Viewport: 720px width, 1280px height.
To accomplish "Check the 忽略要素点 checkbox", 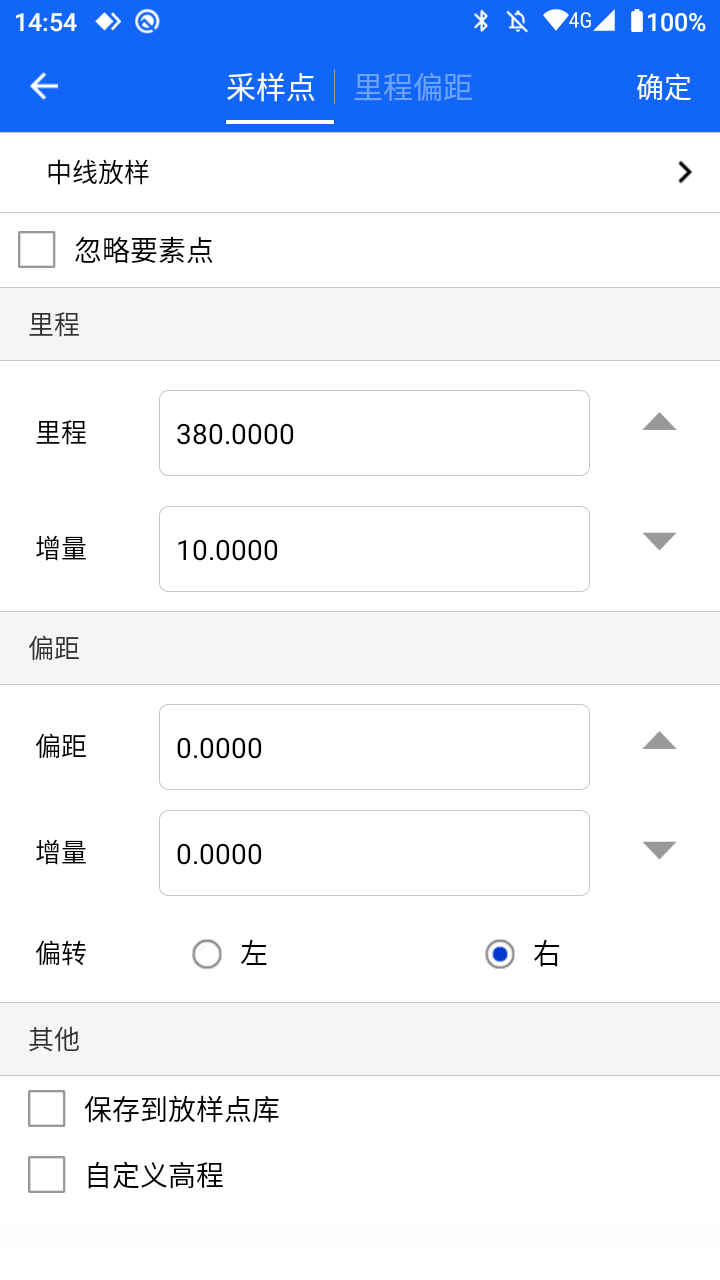I will pyautogui.click(x=37, y=249).
